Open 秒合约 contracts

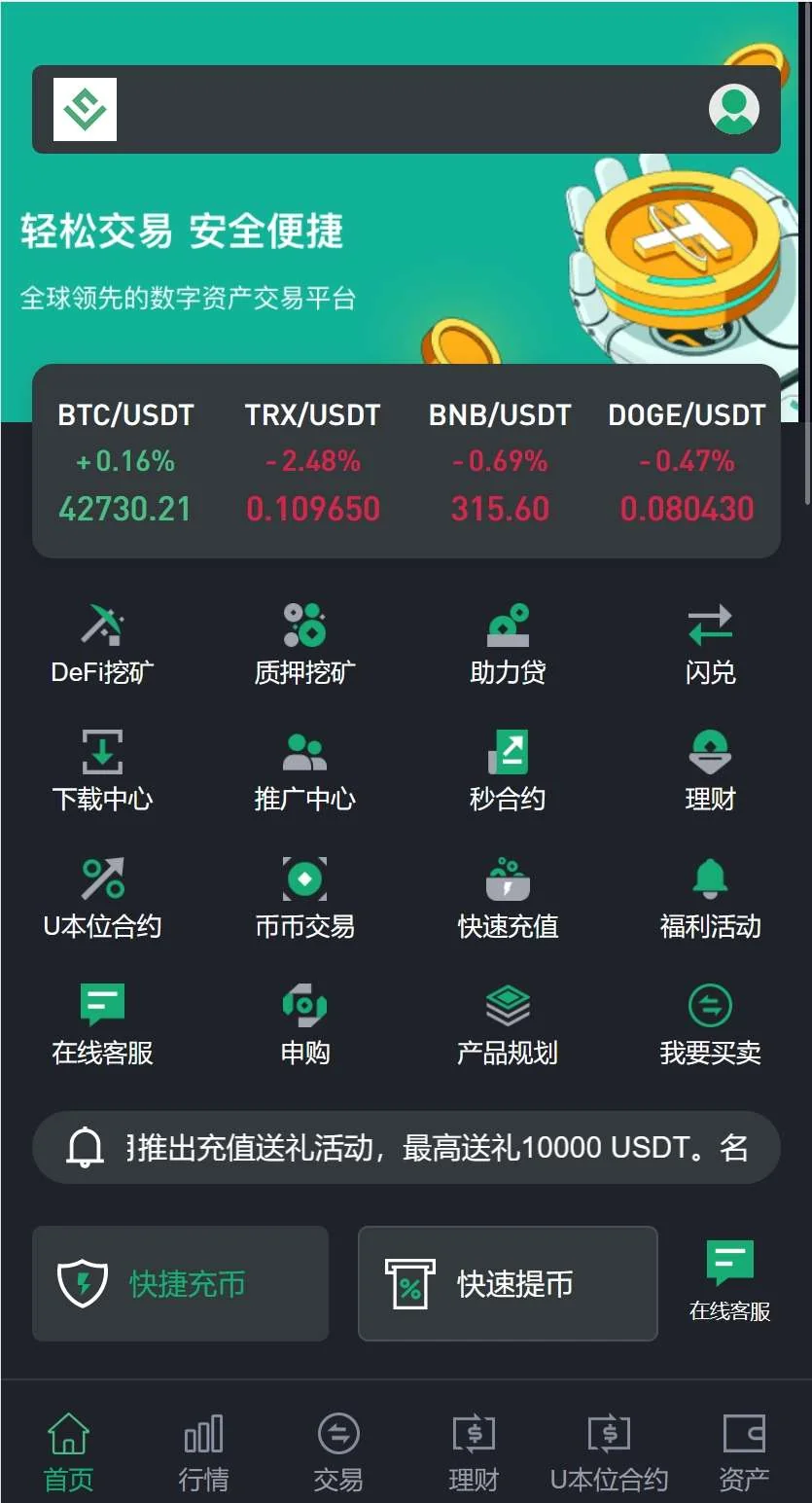(x=508, y=769)
